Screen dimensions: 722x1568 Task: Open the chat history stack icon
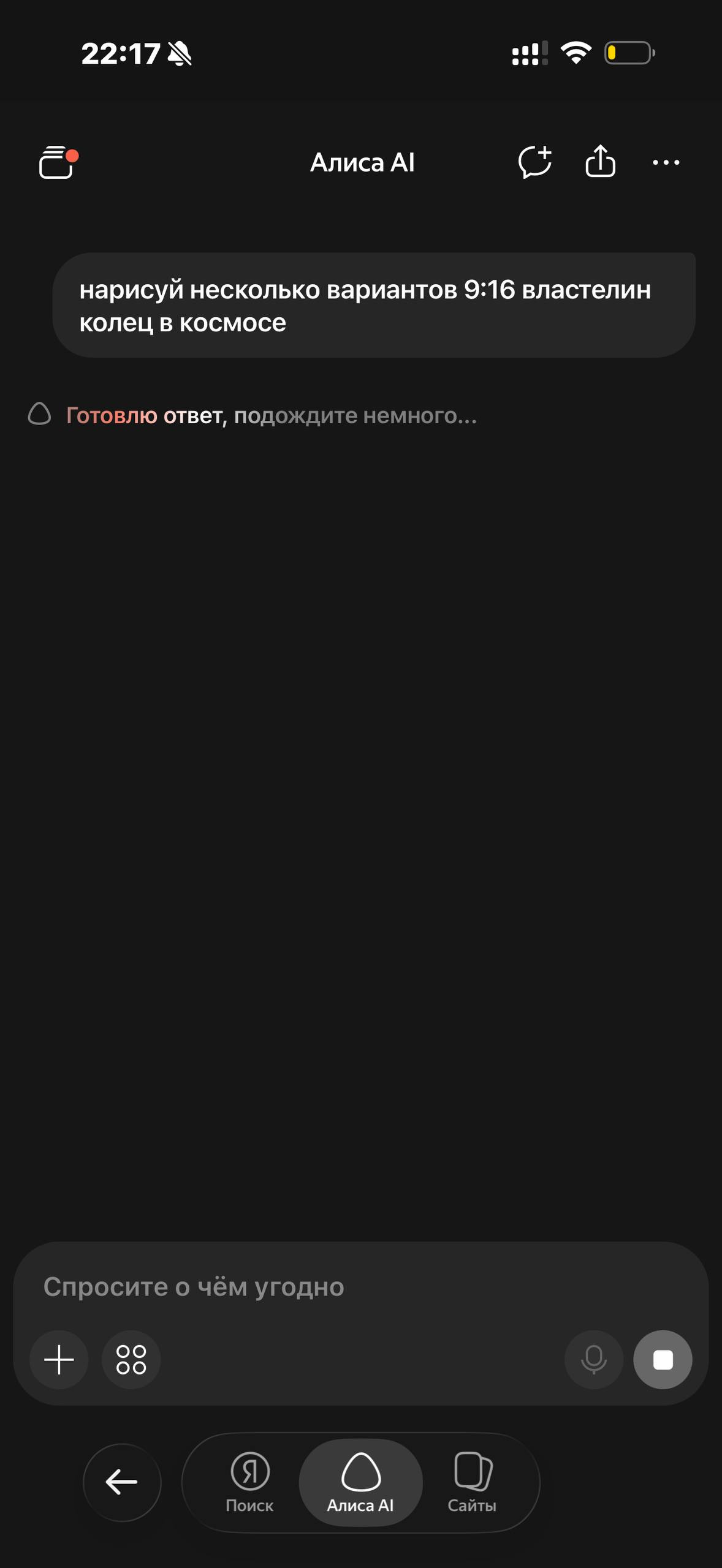pos(58,162)
